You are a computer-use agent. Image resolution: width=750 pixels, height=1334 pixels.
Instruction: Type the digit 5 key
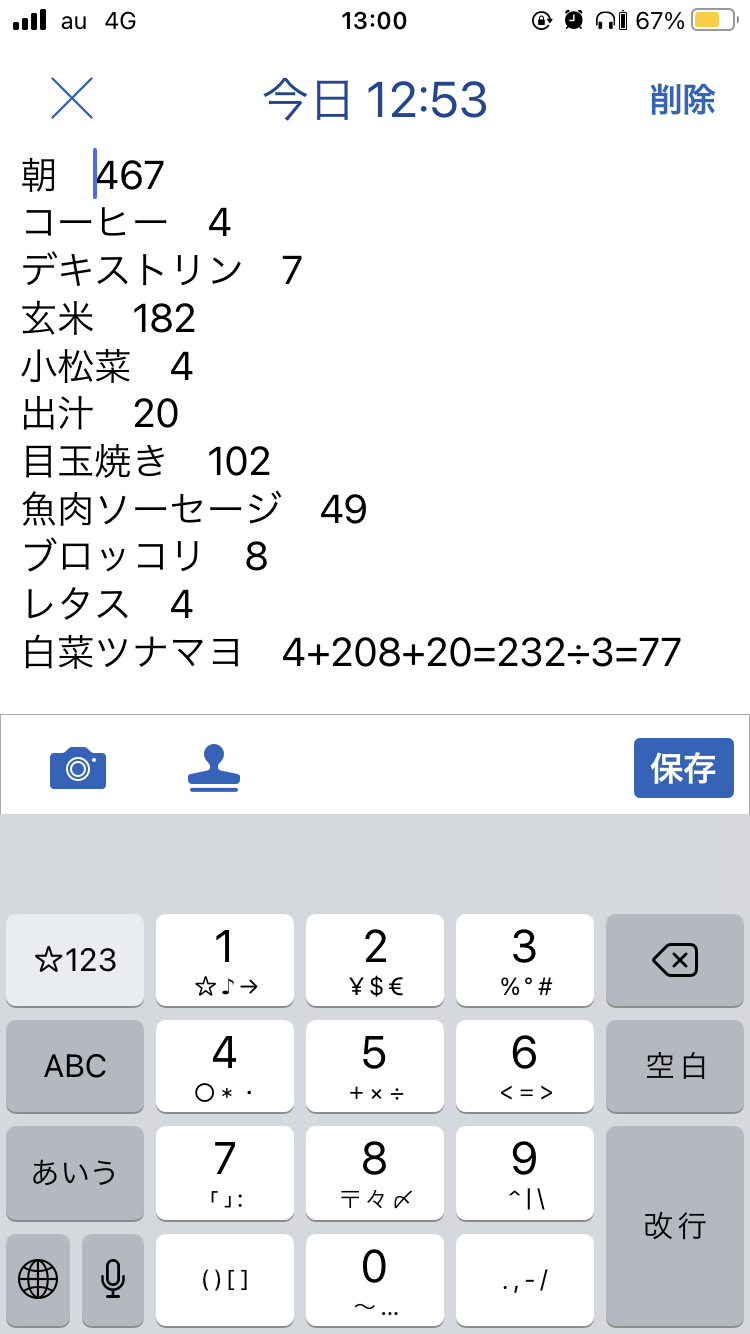click(375, 1066)
